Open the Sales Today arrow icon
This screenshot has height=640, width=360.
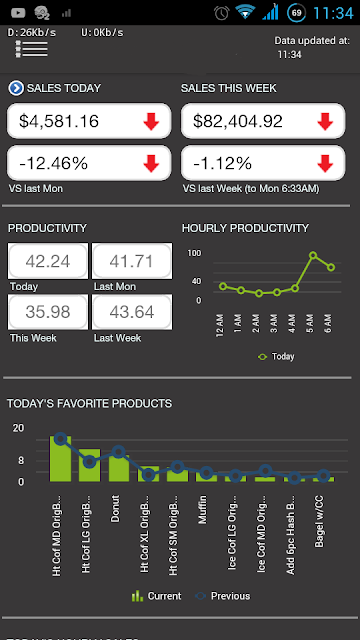coord(16,88)
